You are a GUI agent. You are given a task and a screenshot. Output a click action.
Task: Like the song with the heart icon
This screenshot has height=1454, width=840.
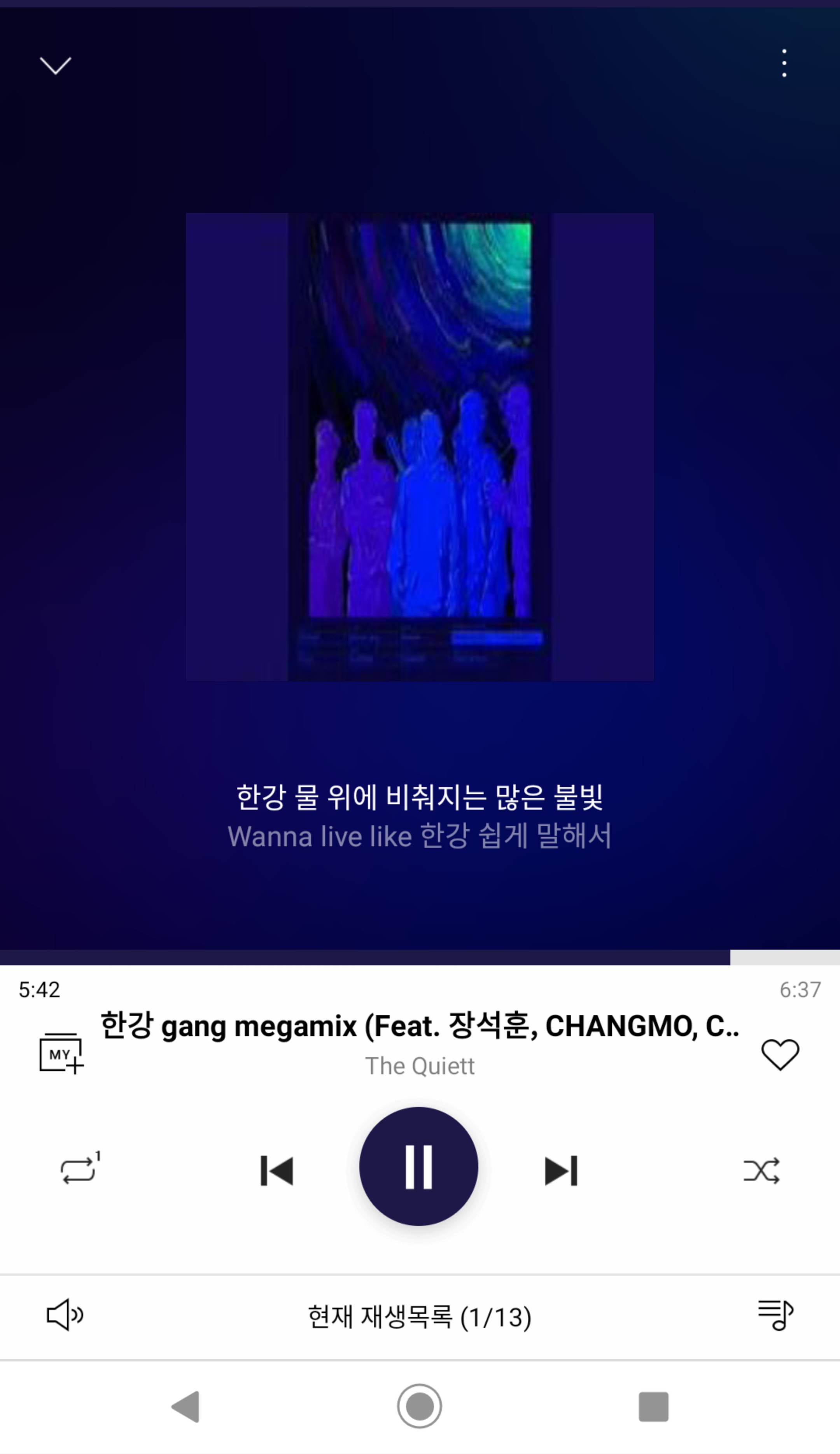pos(780,1055)
